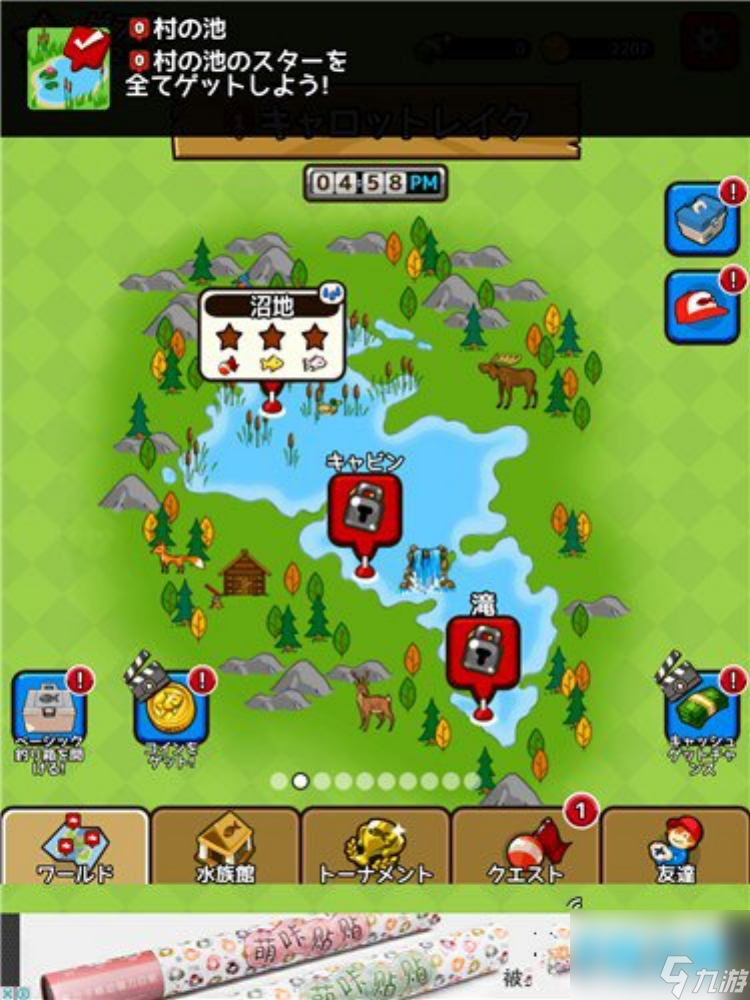Image resolution: width=750 pixels, height=1000 pixels.
Task: Switch to the ワールド tab
Action: point(75,848)
